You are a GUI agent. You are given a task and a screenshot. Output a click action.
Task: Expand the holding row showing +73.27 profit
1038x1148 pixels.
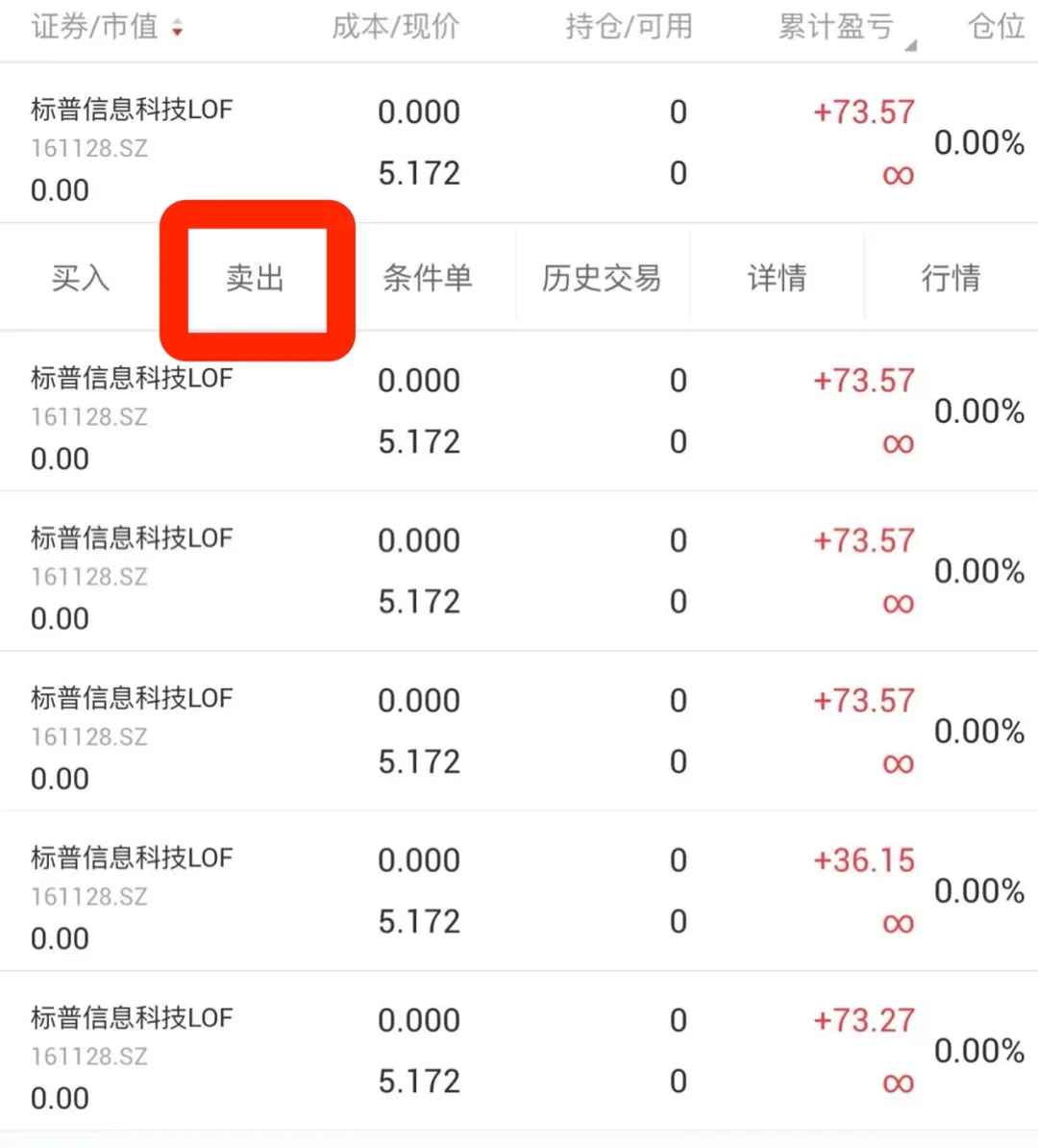519,1051
